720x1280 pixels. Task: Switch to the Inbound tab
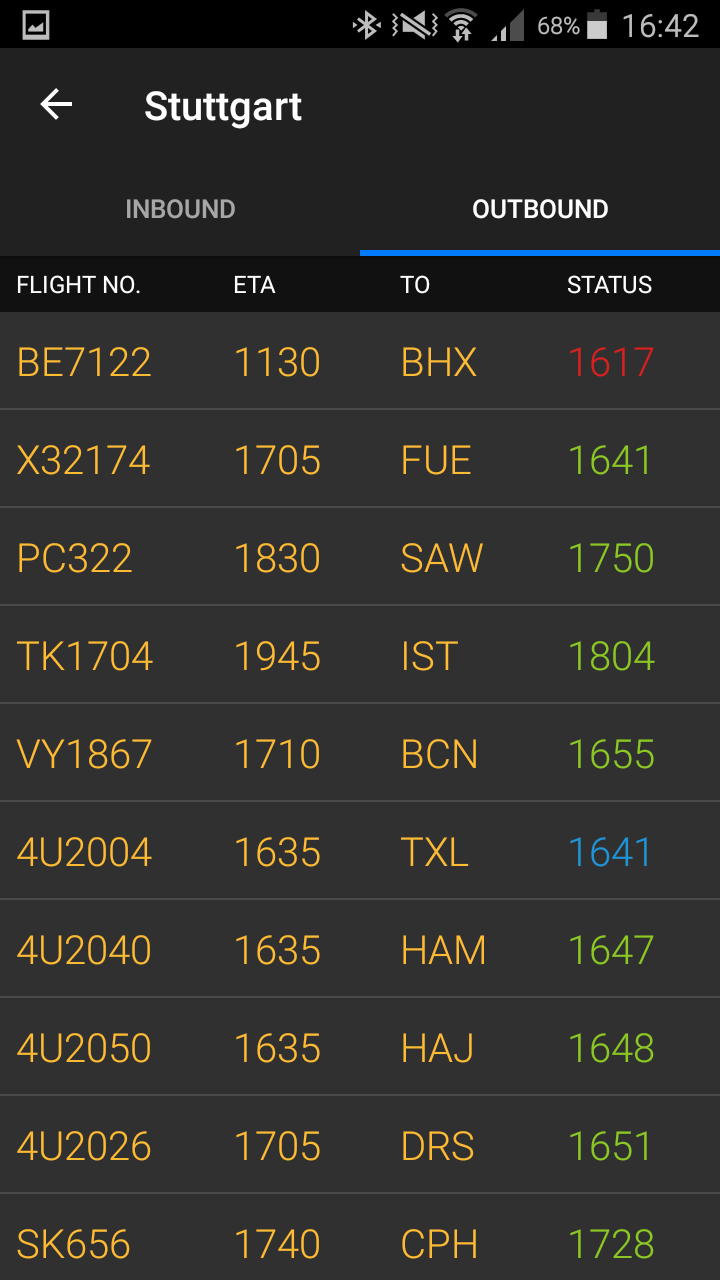click(180, 209)
